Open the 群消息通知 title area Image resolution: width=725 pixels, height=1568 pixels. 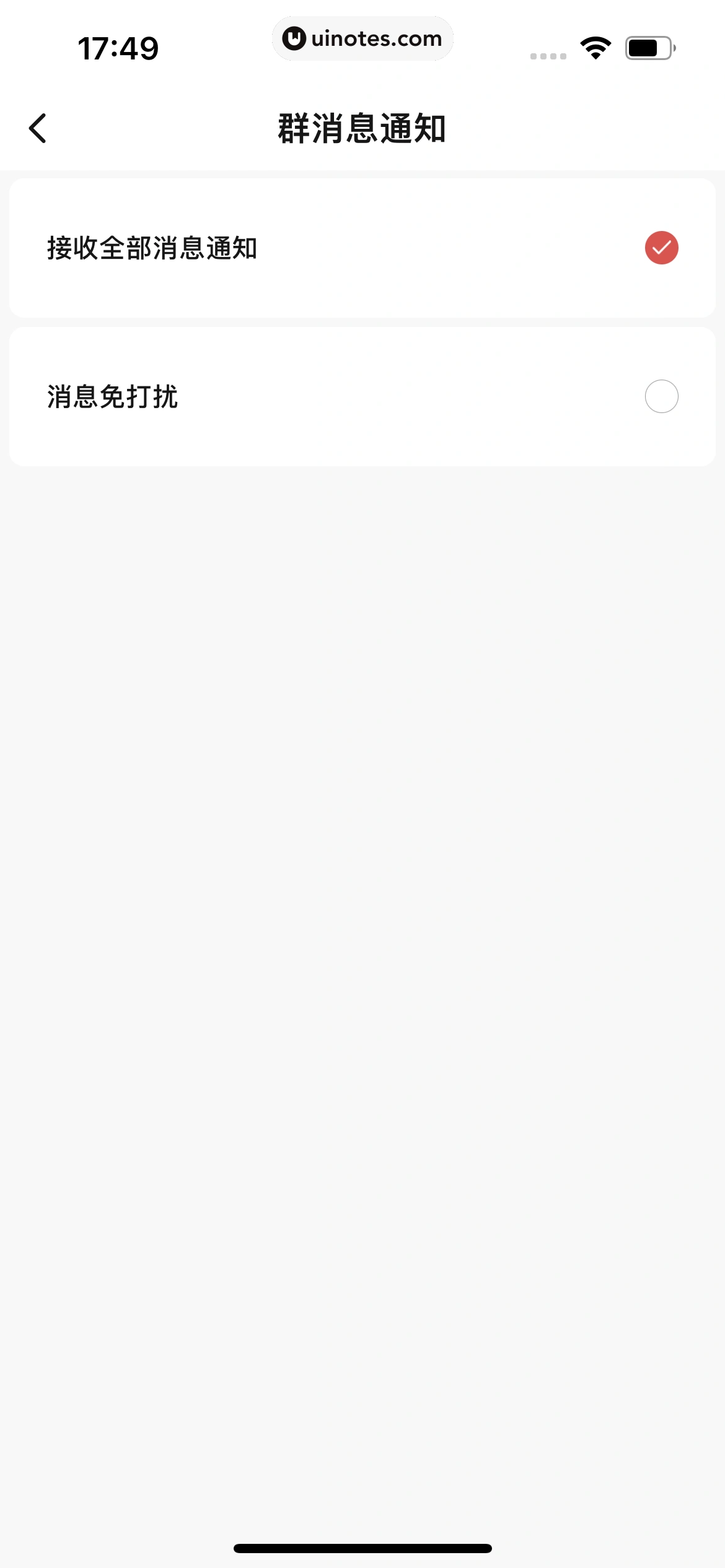coord(362,128)
